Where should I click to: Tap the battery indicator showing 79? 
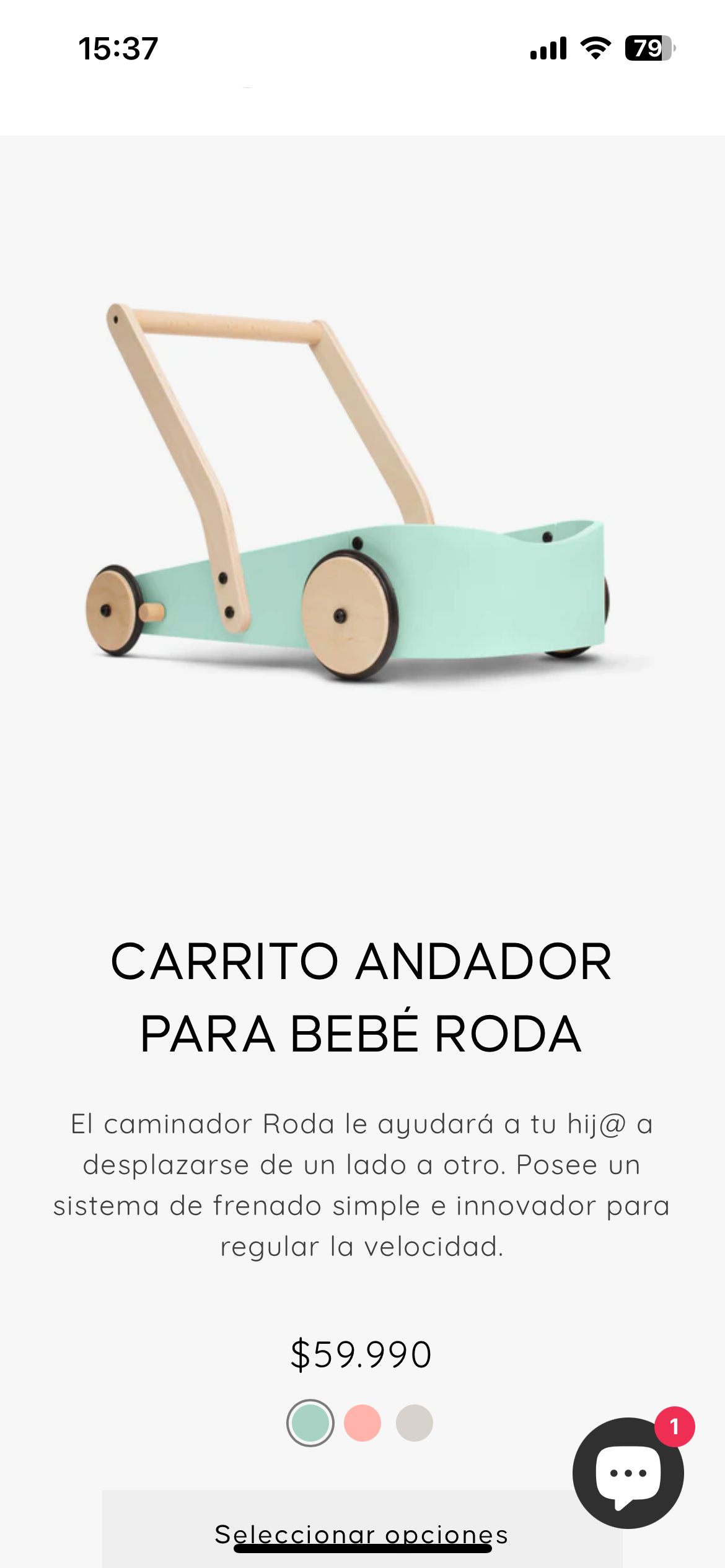pyautogui.click(x=649, y=48)
